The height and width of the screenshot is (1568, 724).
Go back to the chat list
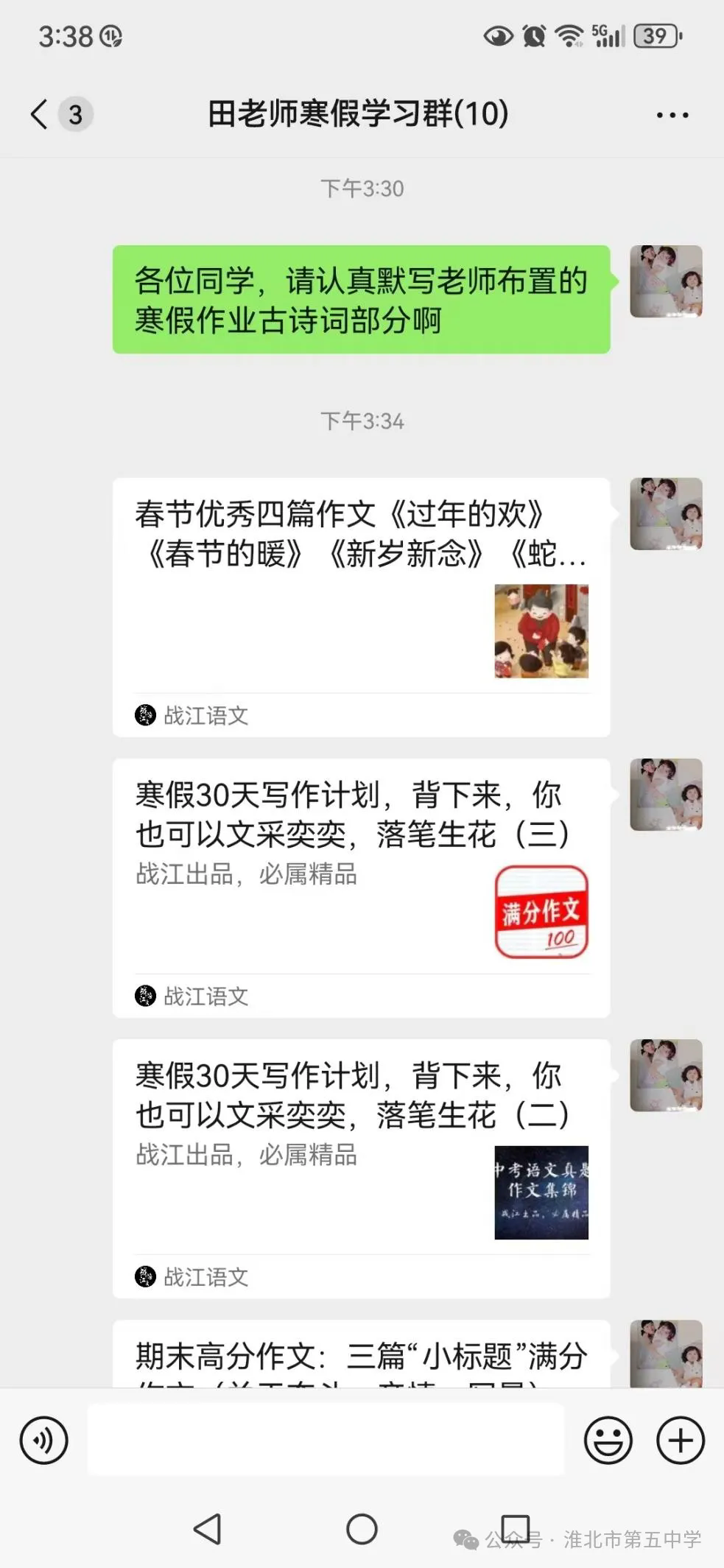(41, 114)
